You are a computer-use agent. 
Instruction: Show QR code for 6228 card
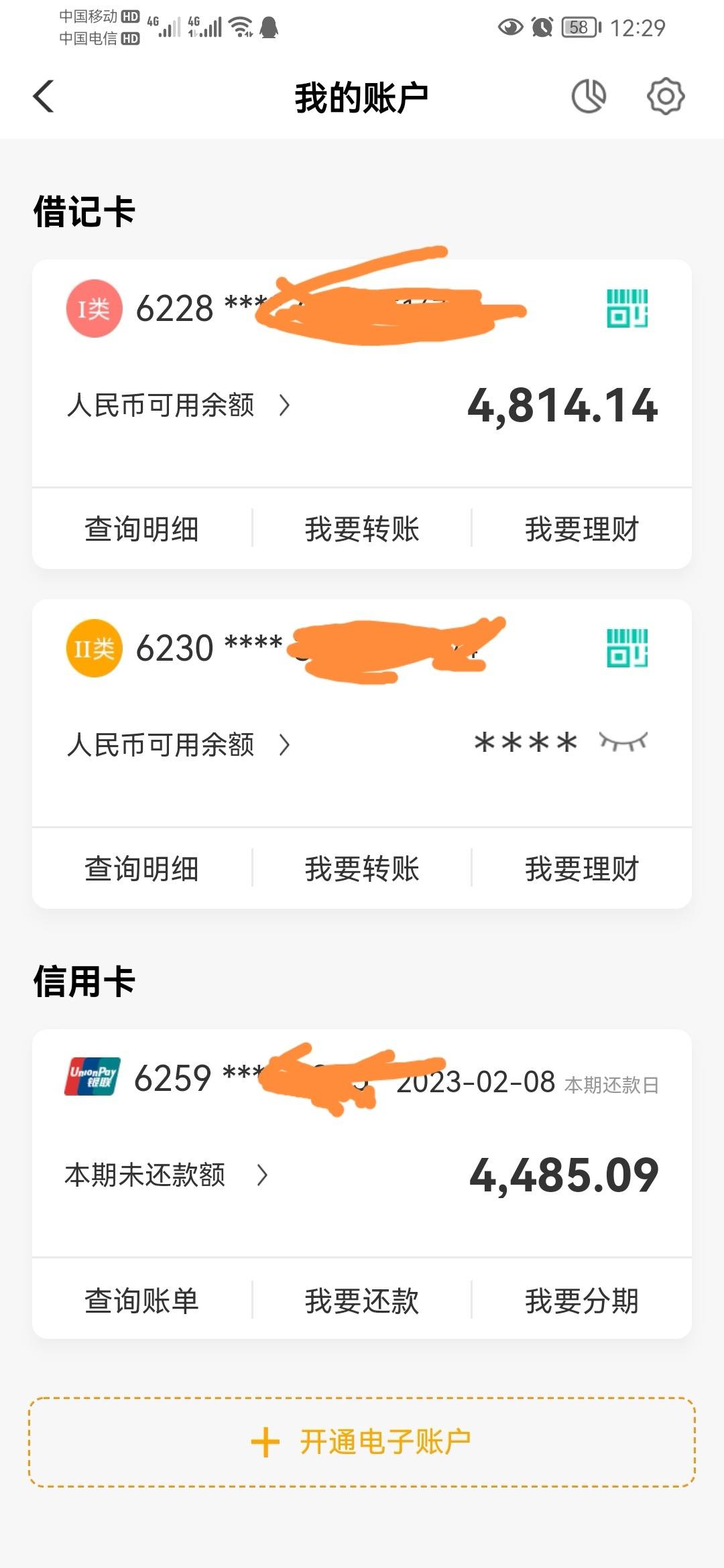(627, 308)
